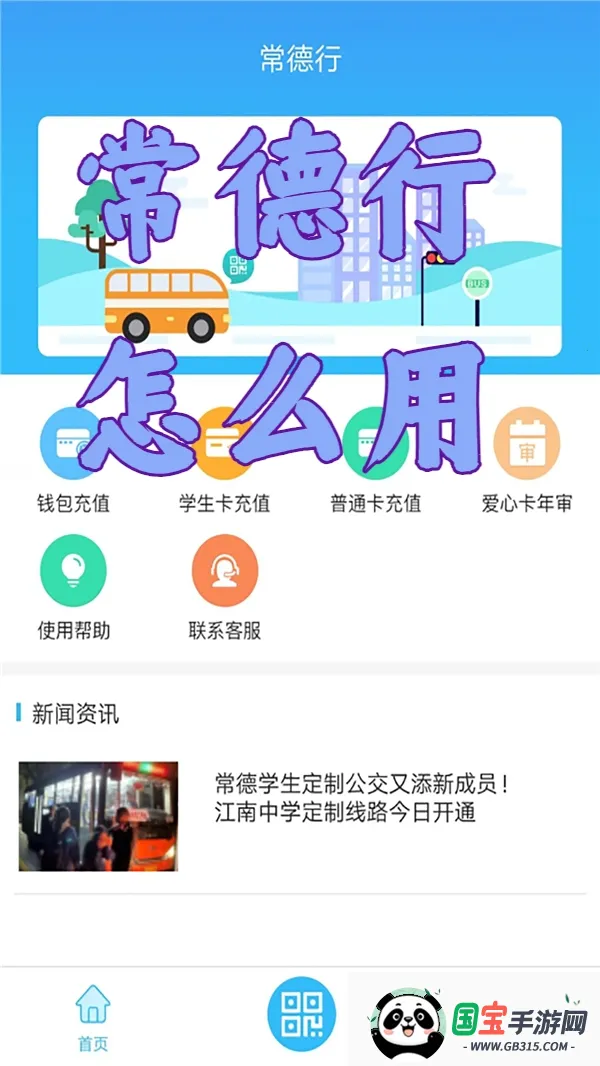The width and height of the screenshot is (600, 1066).
Task: Go to 爱心卡年审 annual review
Action: (x=526, y=460)
